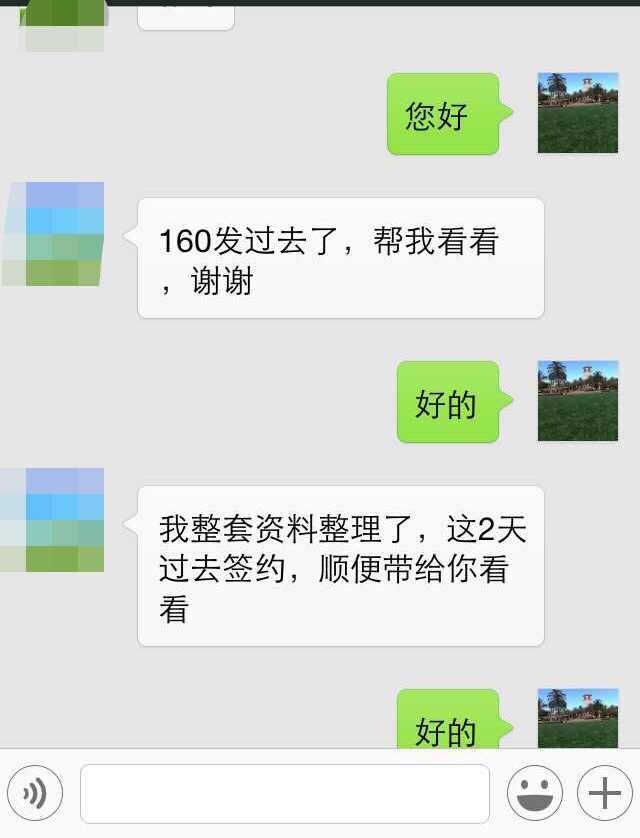Viewport: 640px width, 838px height.
Task: Open the plus attachments menu
Action: 605,794
